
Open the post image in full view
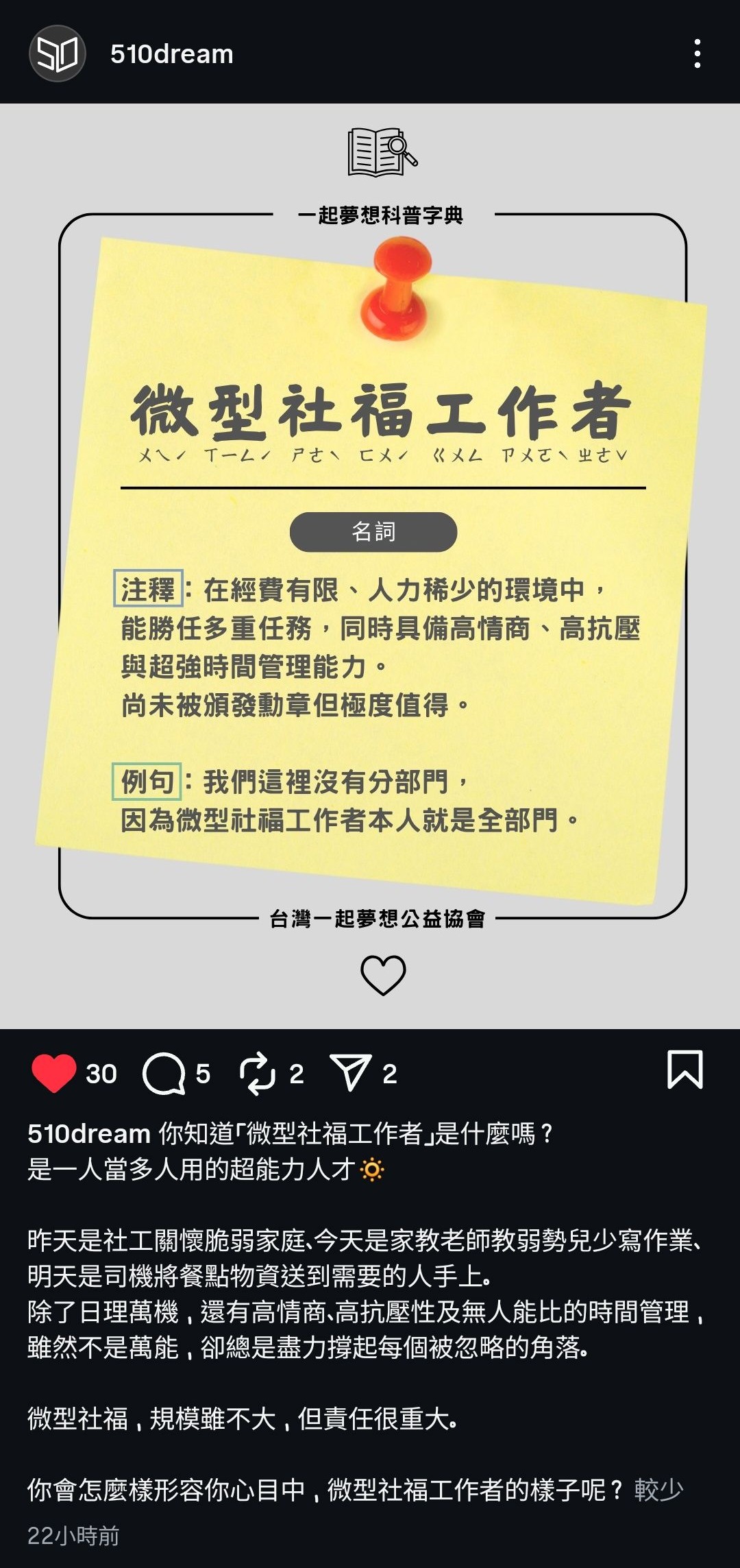click(370, 566)
